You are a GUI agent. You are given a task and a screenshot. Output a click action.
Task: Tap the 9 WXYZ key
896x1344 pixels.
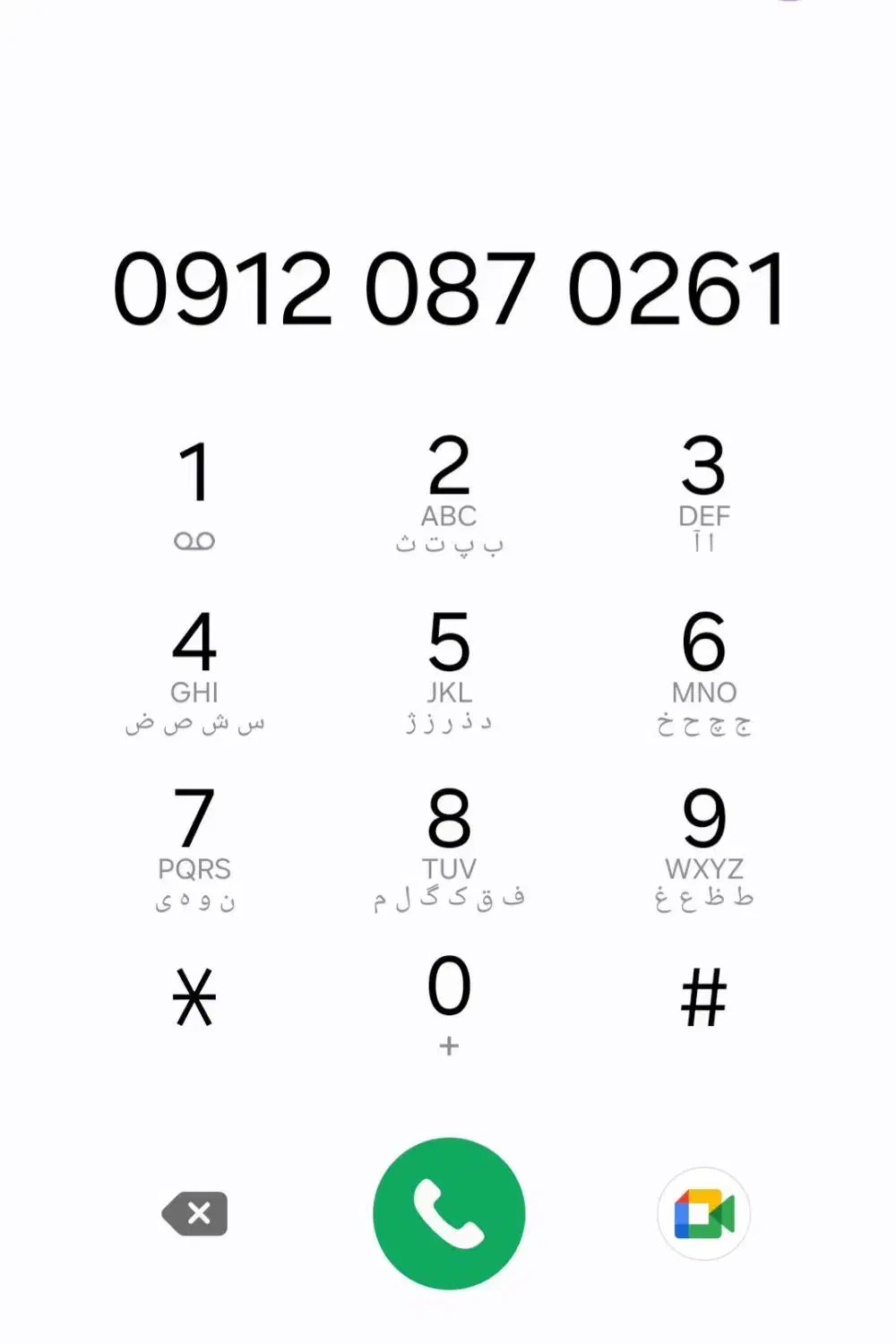[704, 846]
